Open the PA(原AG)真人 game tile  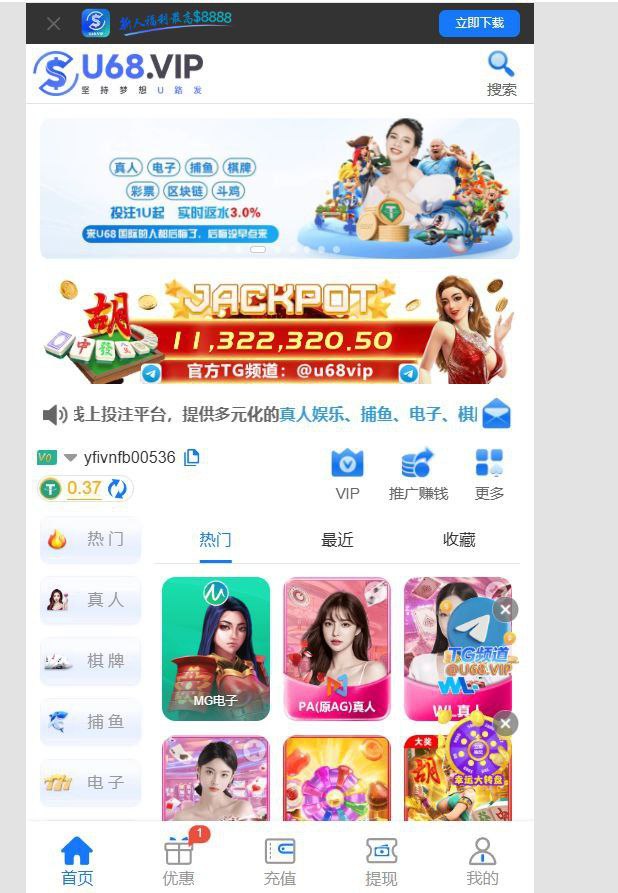click(337, 648)
